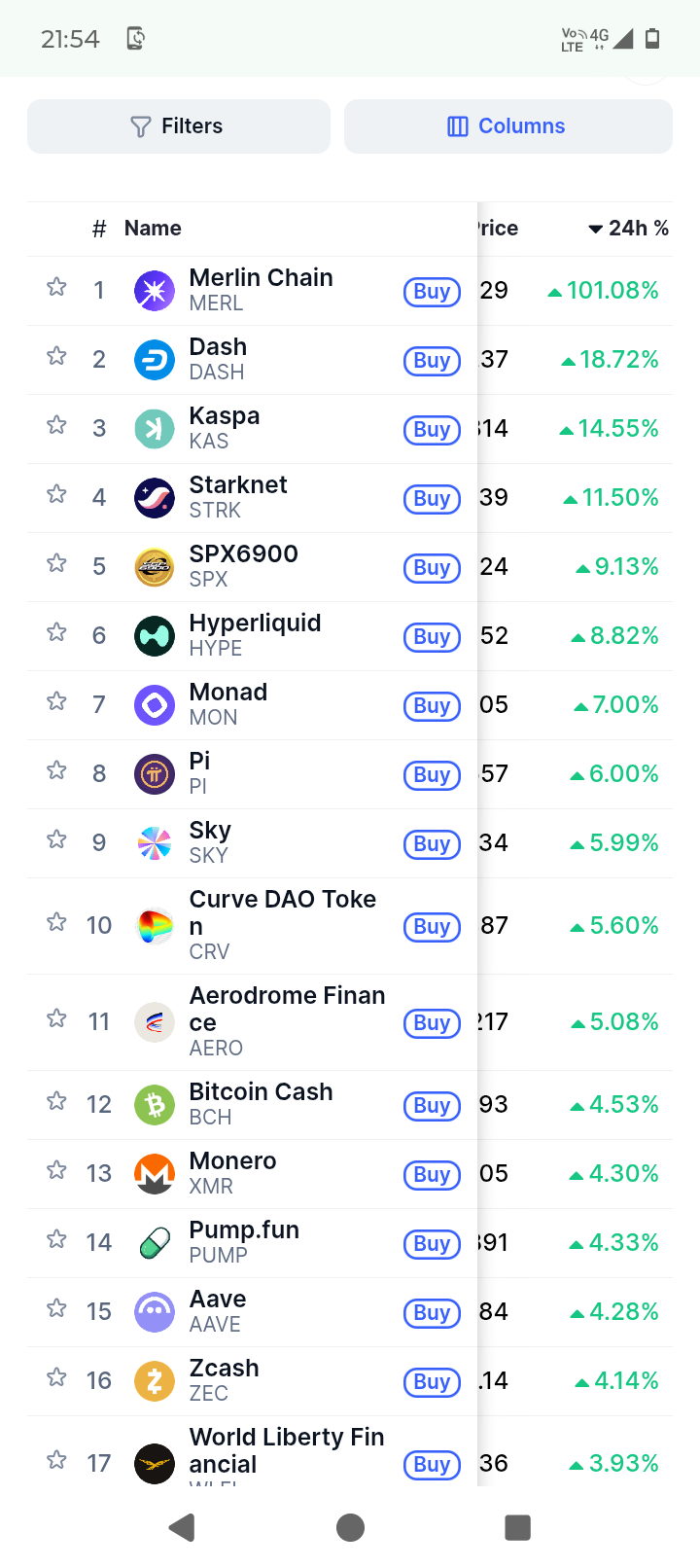The width and height of the screenshot is (700, 1568).
Task: Add Starknet to watchlist with its star
Action: [56, 494]
